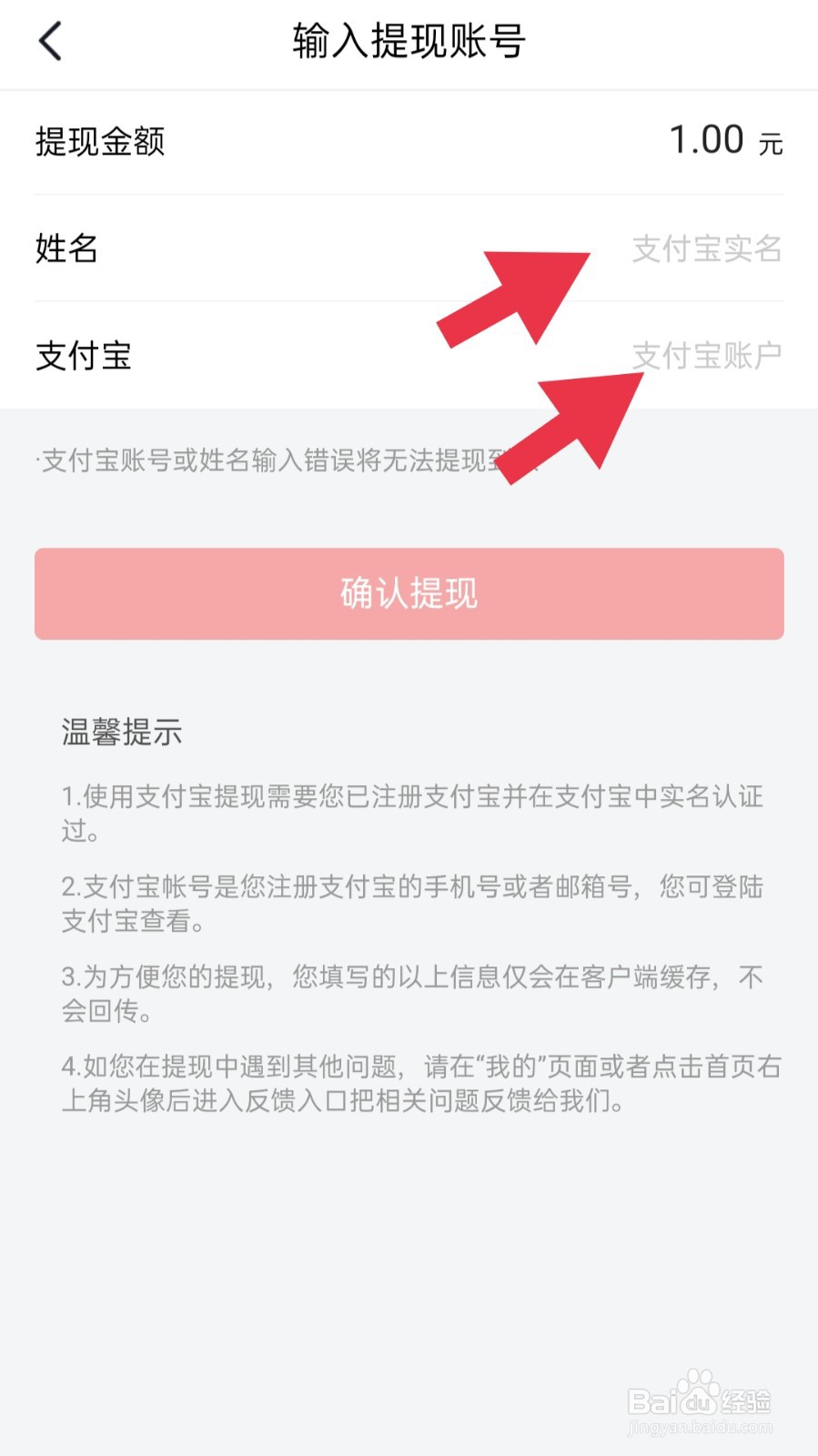Tap the Baidu 经验 logo watermark
818x1456 pixels.
(x=701, y=1401)
